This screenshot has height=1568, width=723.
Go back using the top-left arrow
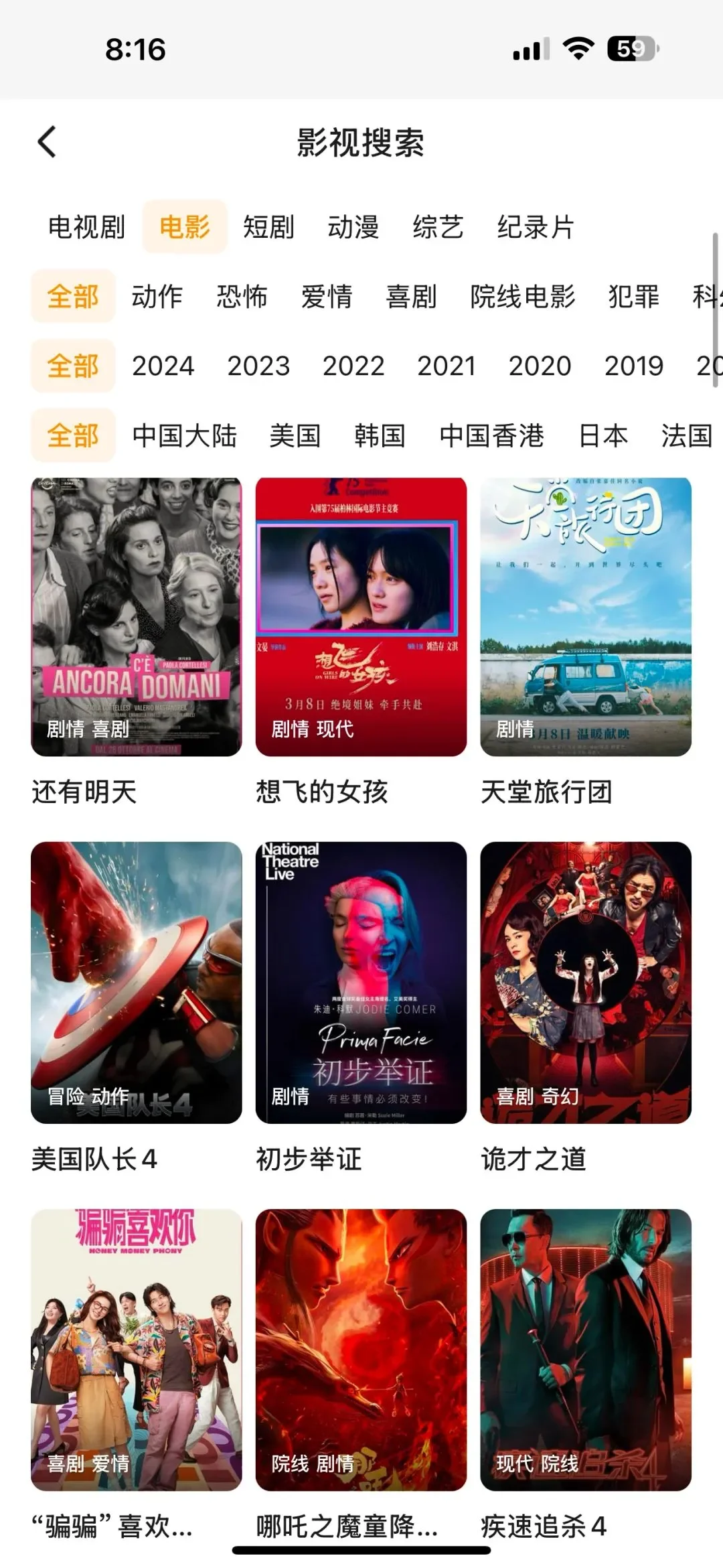pos(47,142)
